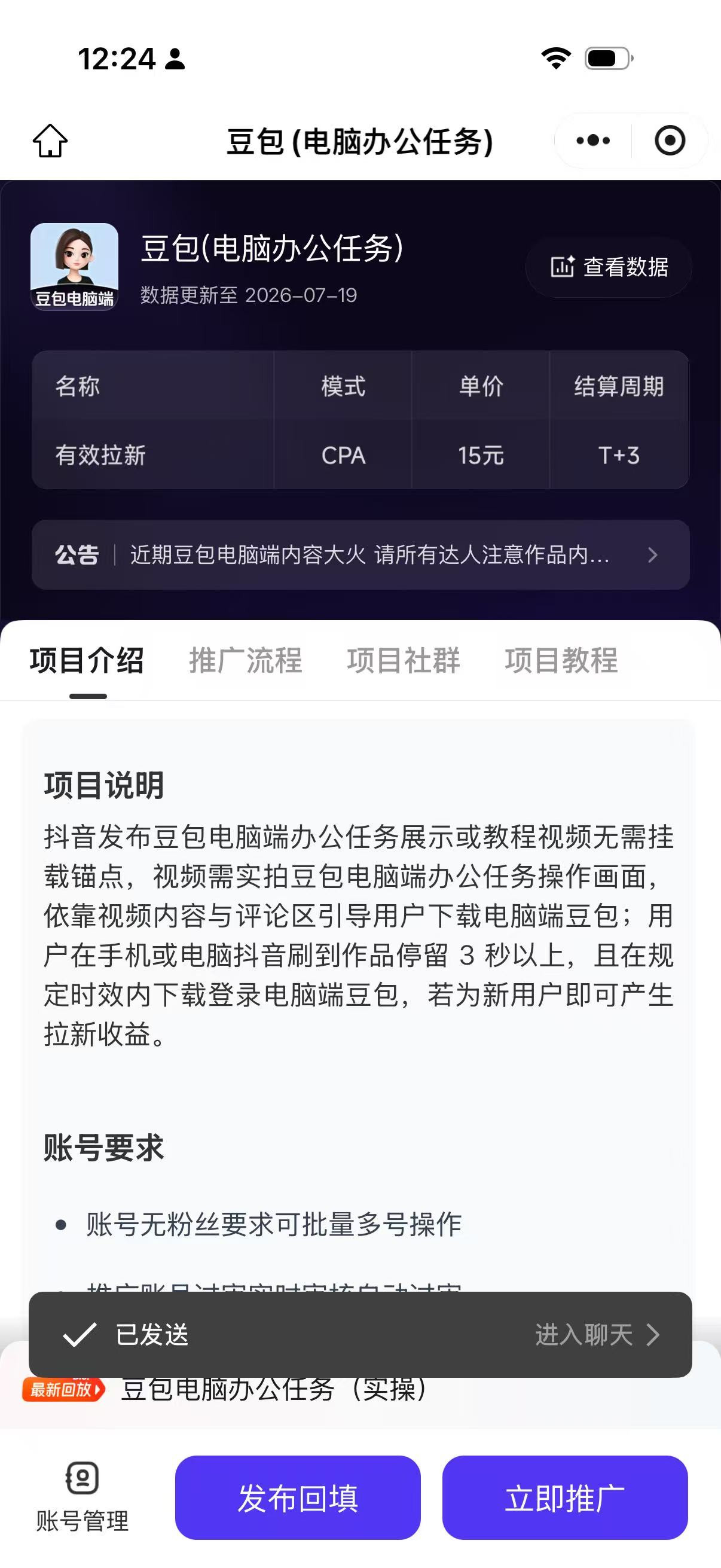
Task: Tap the 立即推广 button
Action: coord(564,1497)
